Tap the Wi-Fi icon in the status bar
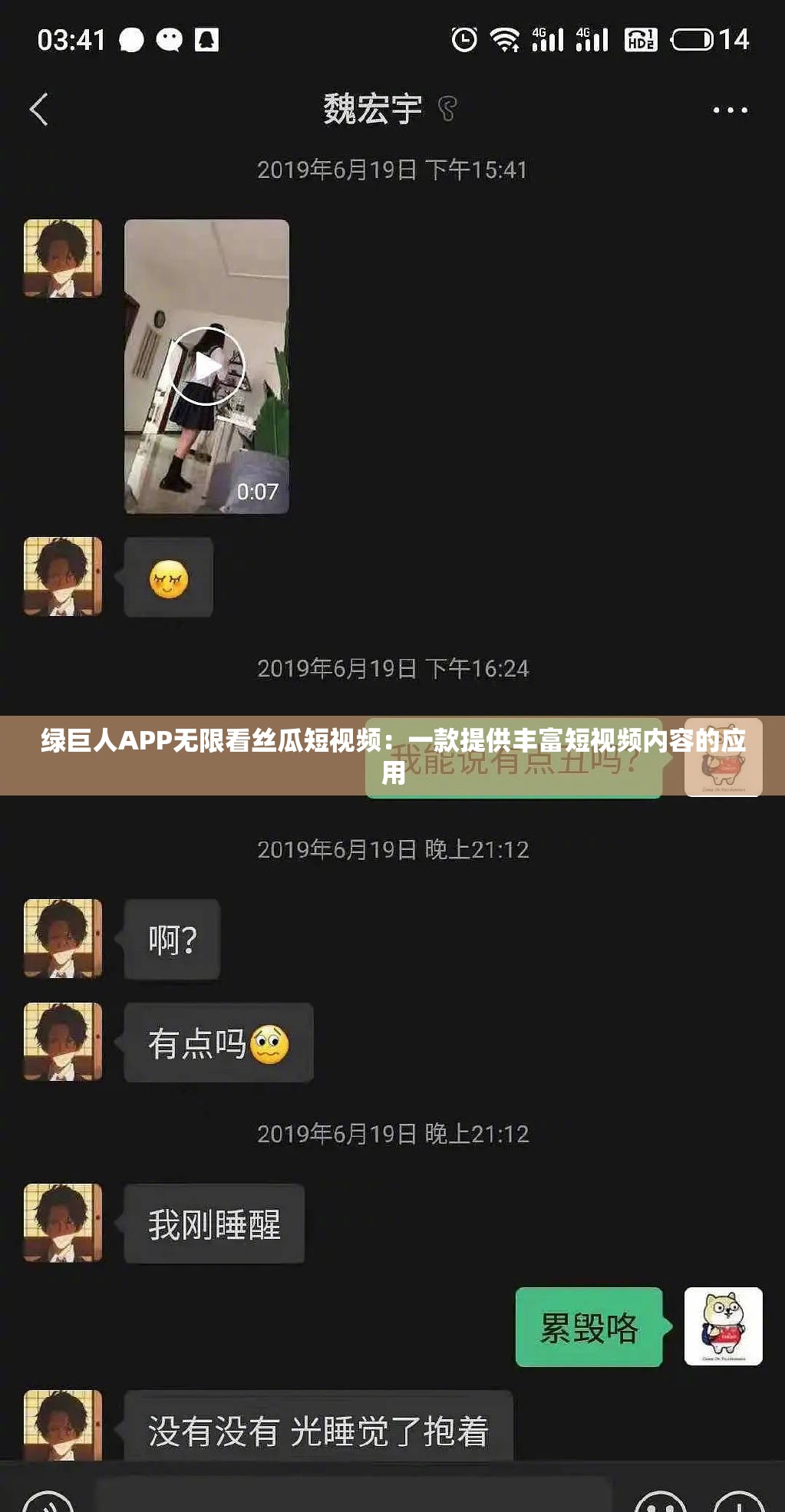Image resolution: width=785 pixels, height=1512 pixels. coord(501,38)
